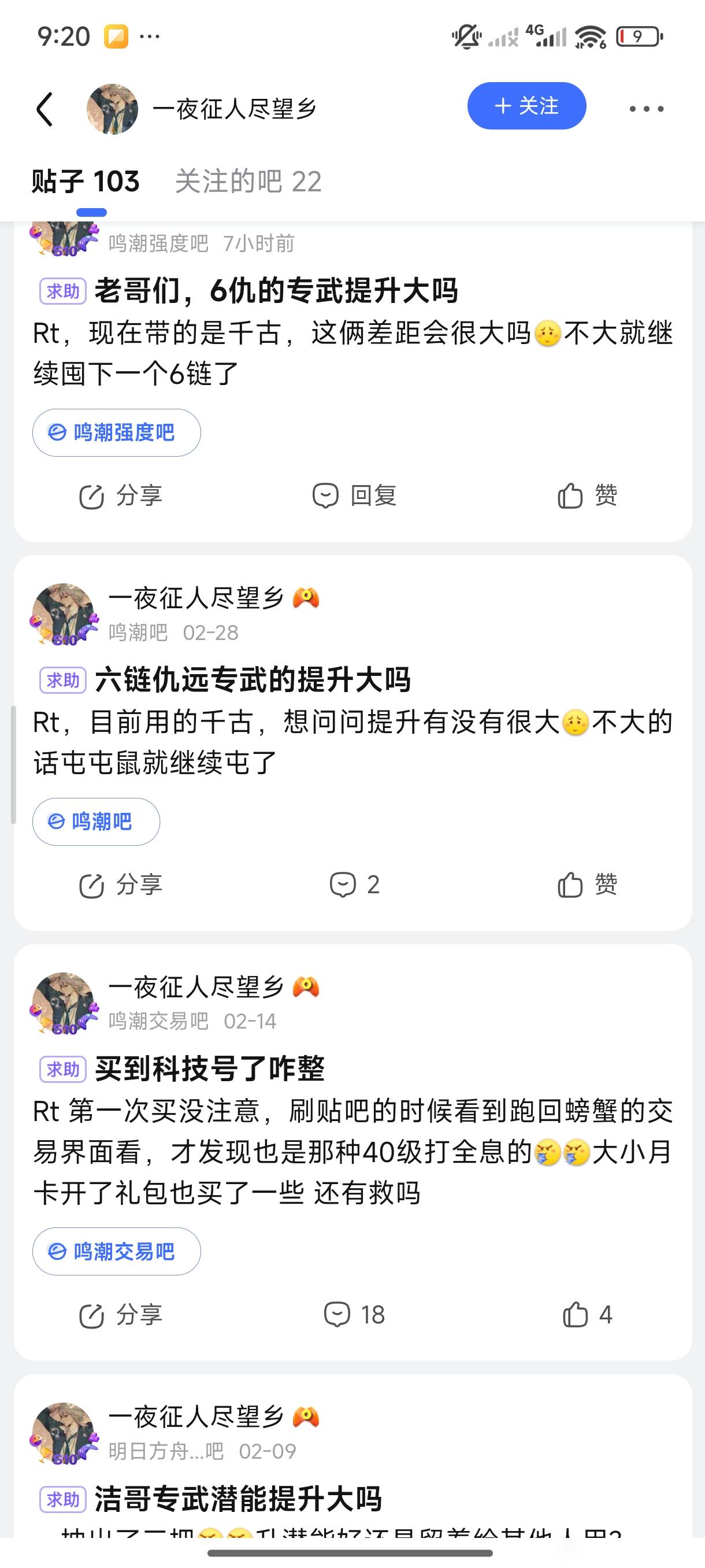Like the 六链仇远专武 post
The image size is (705, 1568).
(587, 885)
